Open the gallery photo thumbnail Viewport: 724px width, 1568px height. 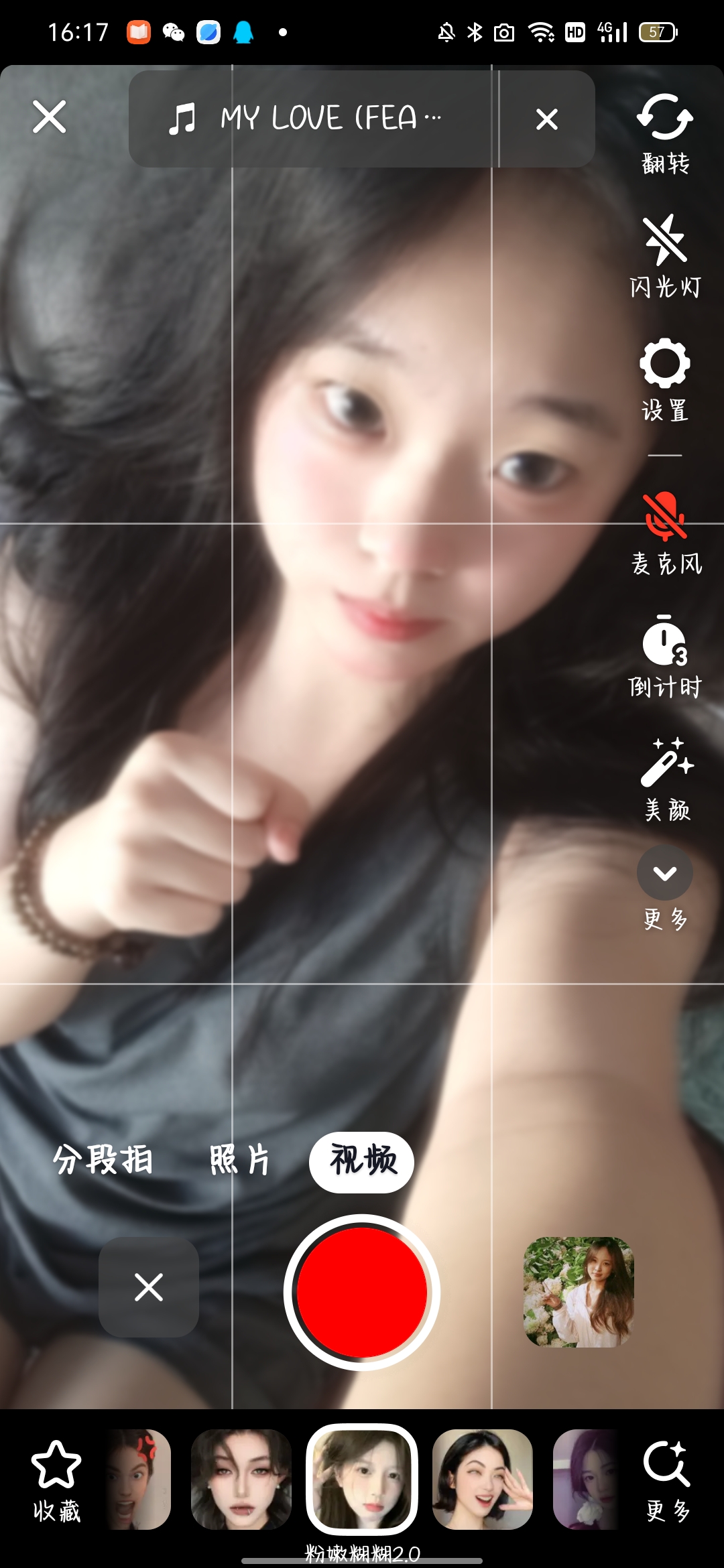pyautogui.click(x=579, y=1292)
